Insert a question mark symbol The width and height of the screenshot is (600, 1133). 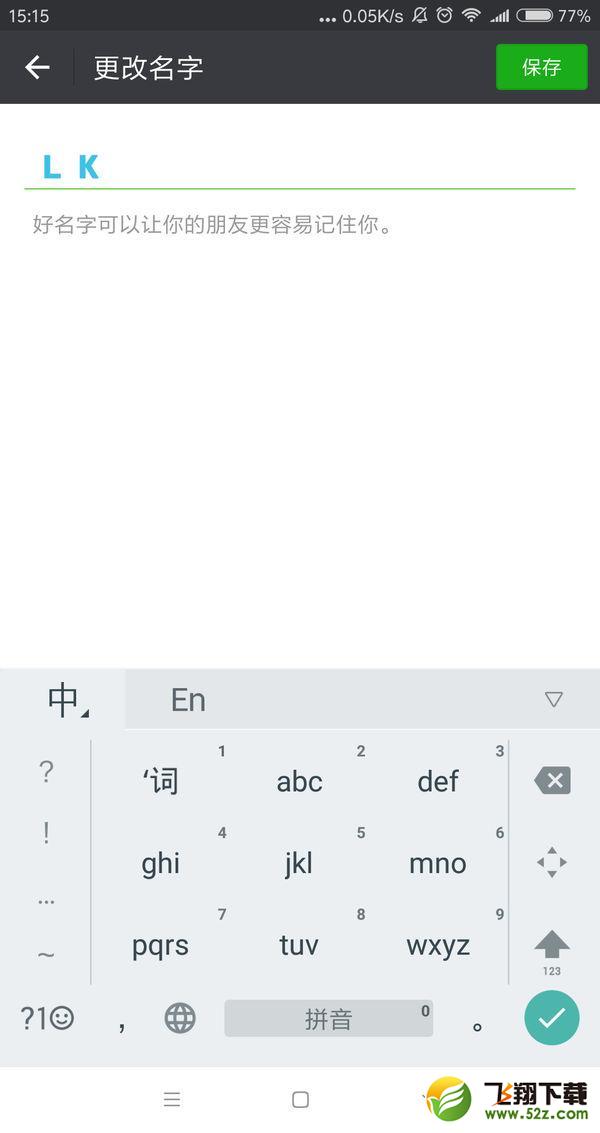(46, 771)
